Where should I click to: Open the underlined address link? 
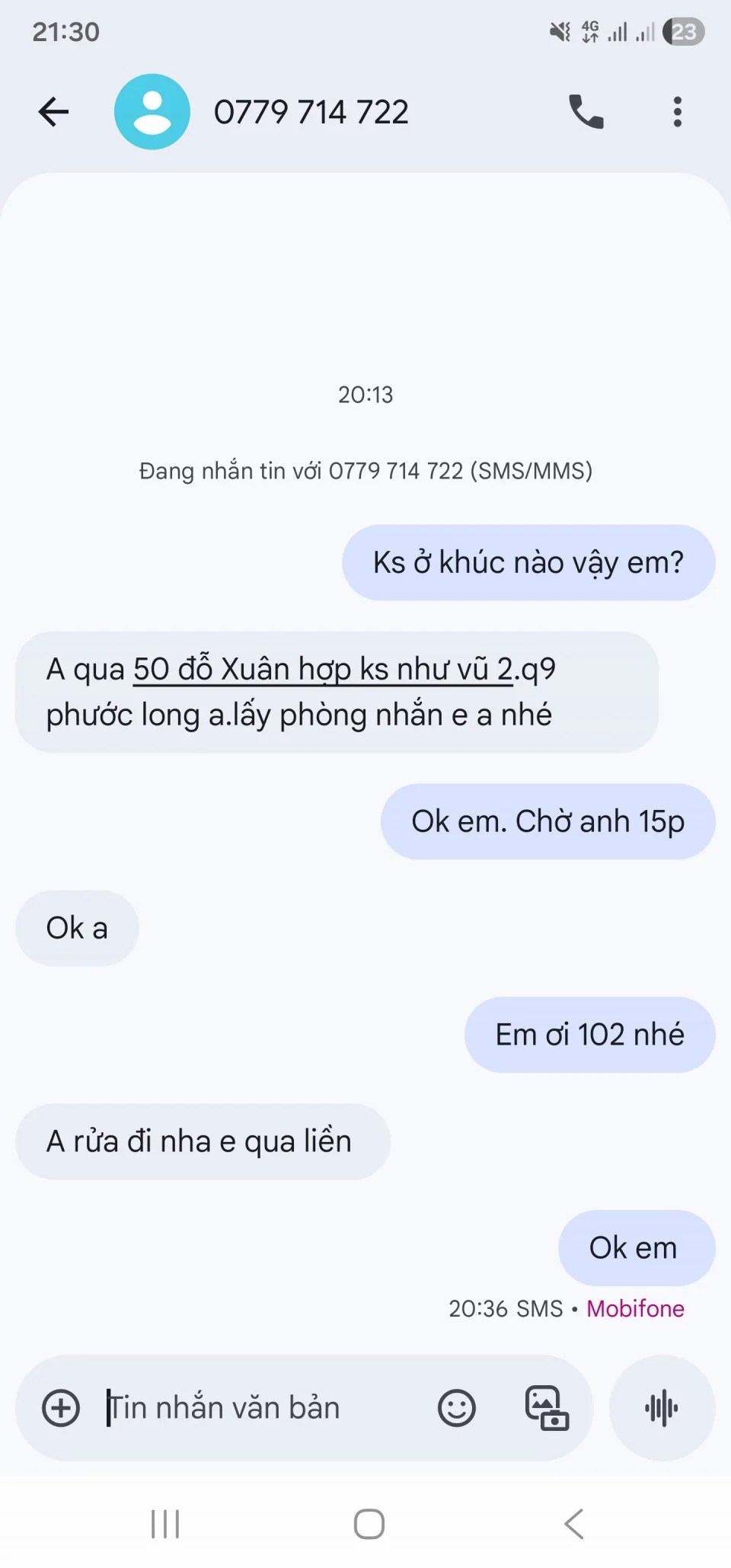pyautogui.click(x=323, y=670)
